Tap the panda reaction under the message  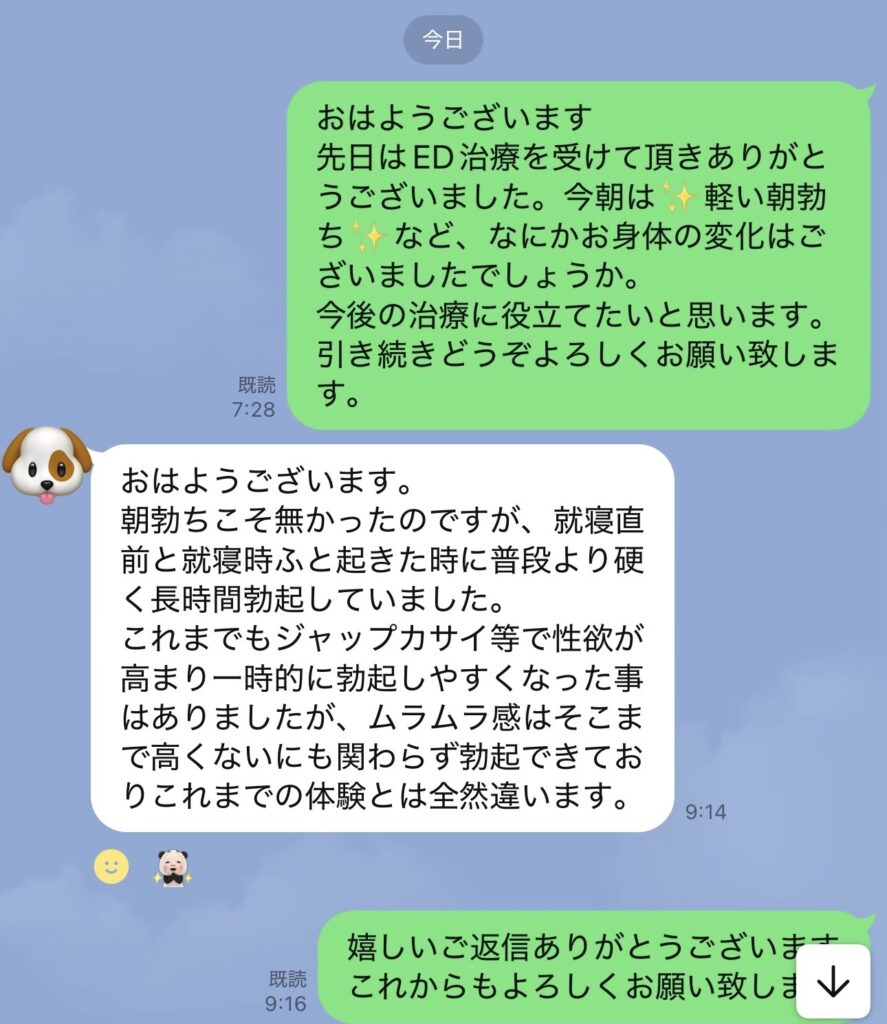pos(173,867)
